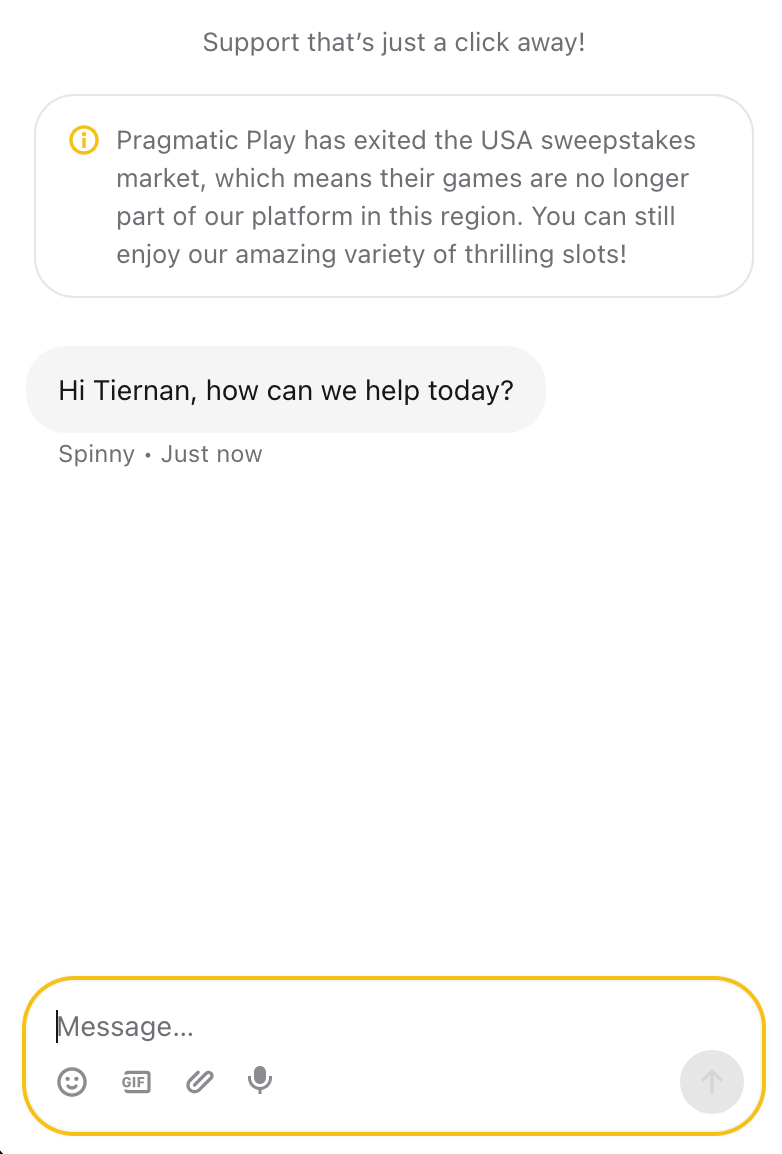Open the emoji picker
The height and width of the screenshot is (1154, 782).
[72, 1081]
